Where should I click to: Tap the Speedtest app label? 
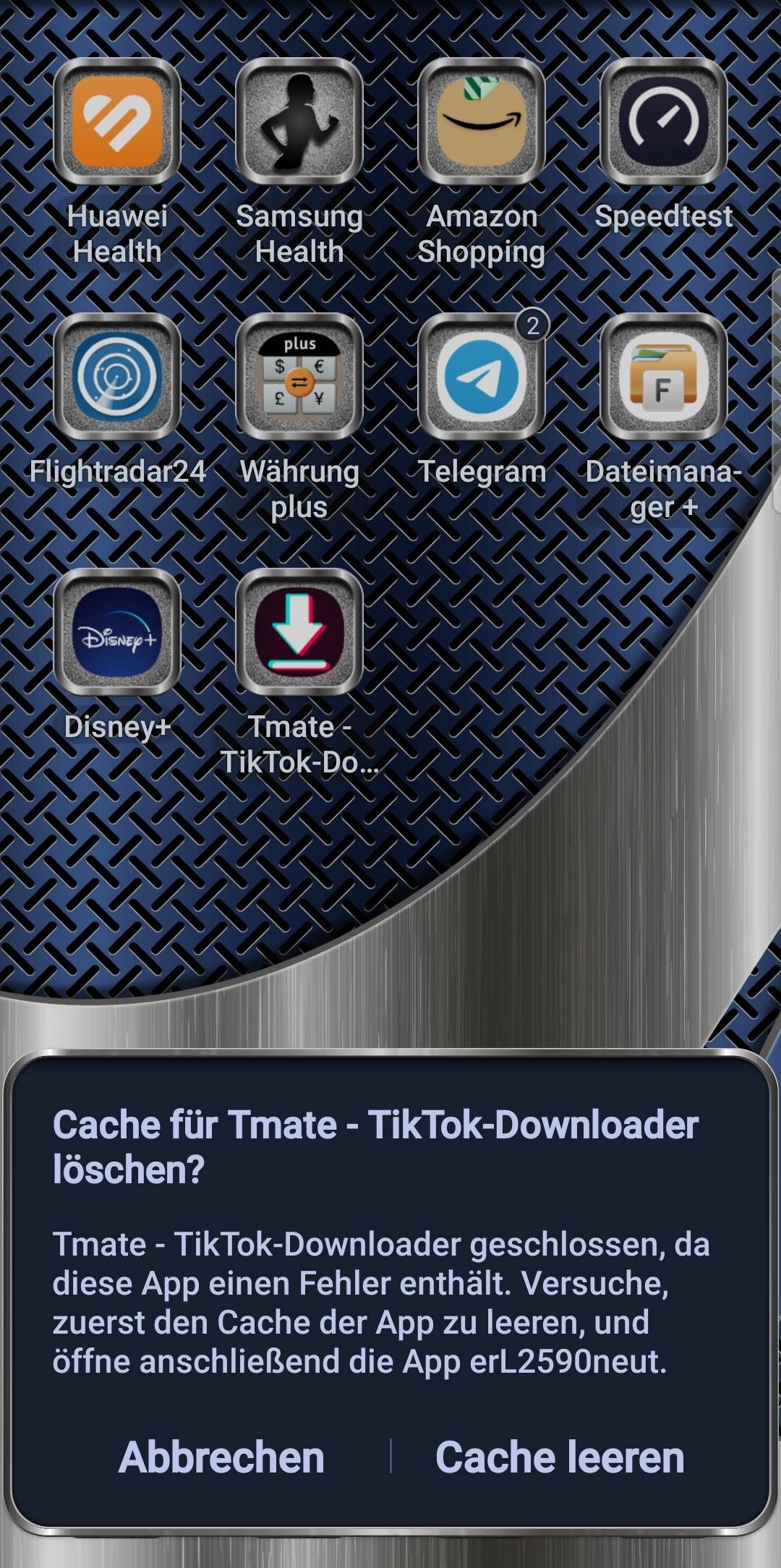[x=664, y=215]
